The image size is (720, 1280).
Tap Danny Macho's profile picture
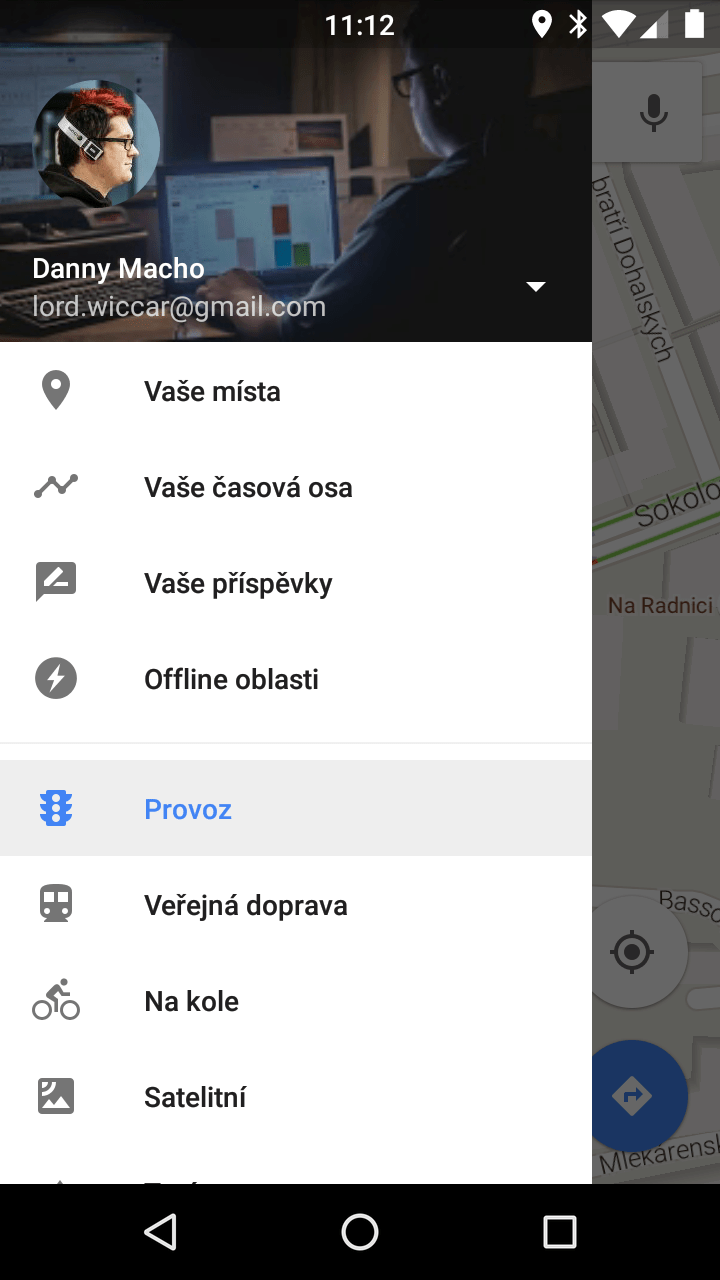(x=96, y=144)
